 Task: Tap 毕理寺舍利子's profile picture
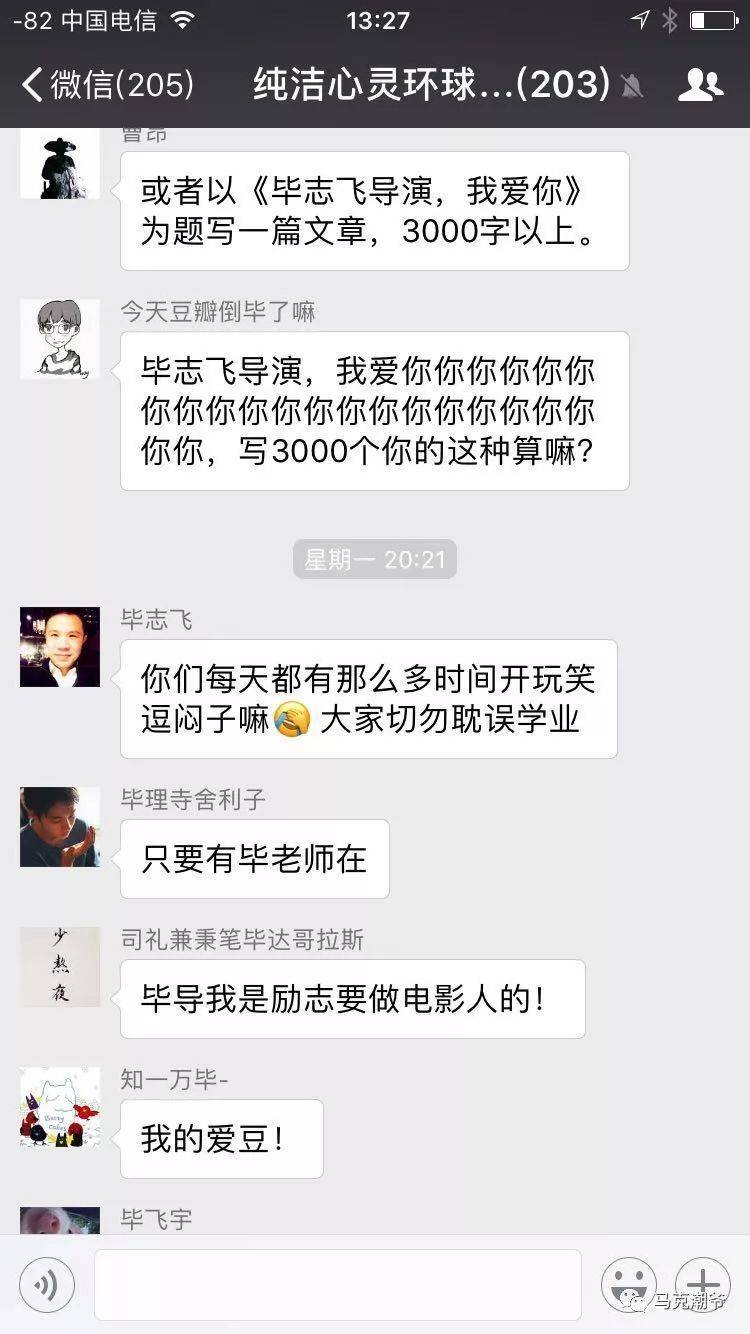coord(60,827)
